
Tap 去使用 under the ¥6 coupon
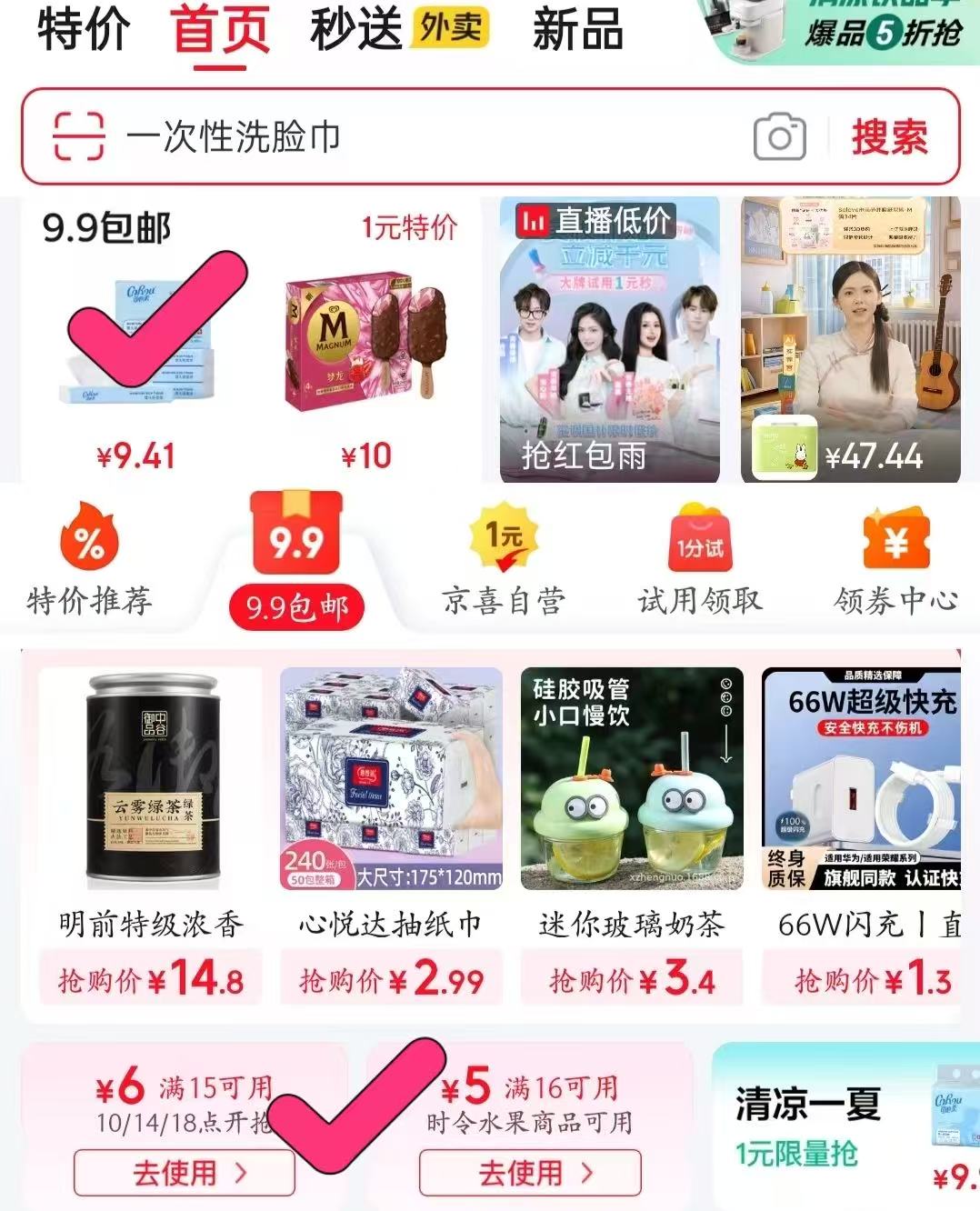coord(182,1173)
